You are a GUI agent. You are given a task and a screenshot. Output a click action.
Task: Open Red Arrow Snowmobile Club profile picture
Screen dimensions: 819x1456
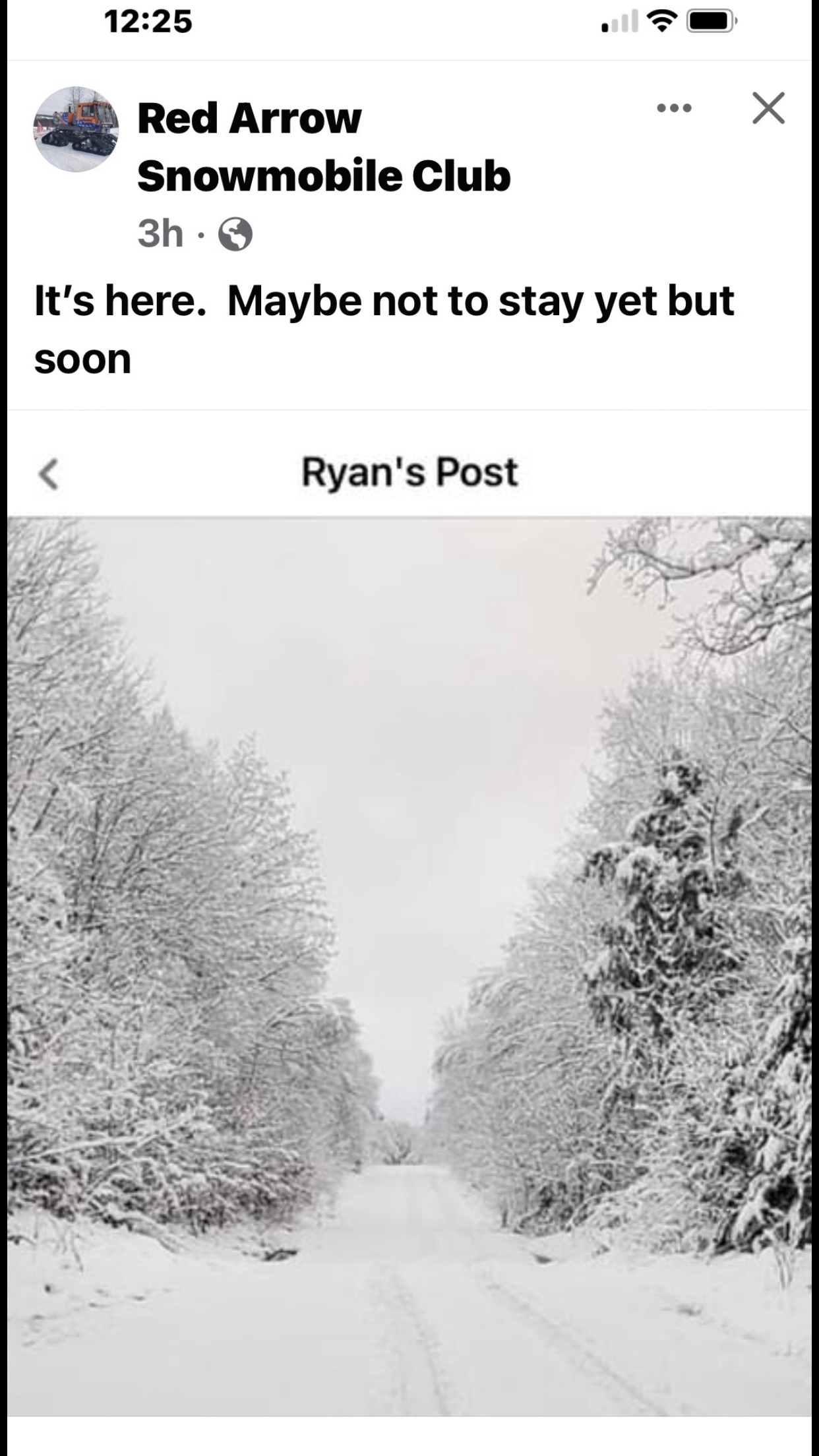coord(76,129)
